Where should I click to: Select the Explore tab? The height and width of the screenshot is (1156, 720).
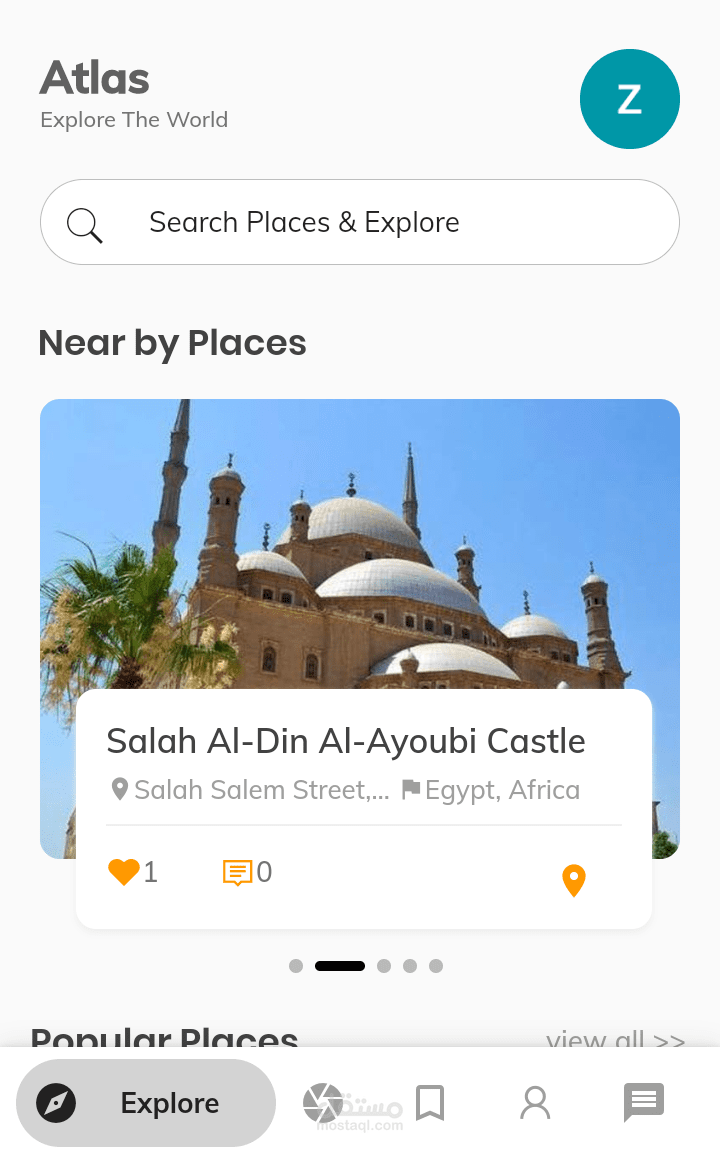(x=146, y=1103)
